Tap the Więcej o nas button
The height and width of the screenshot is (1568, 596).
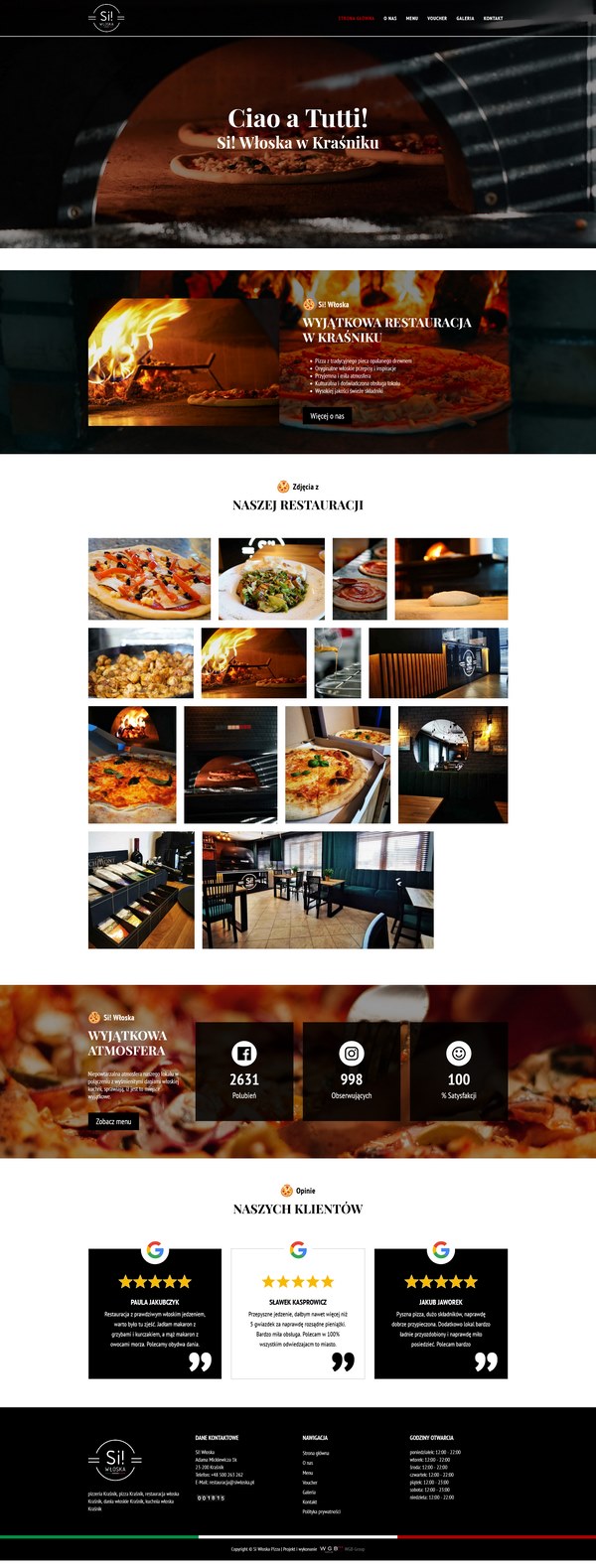(327, 416)
